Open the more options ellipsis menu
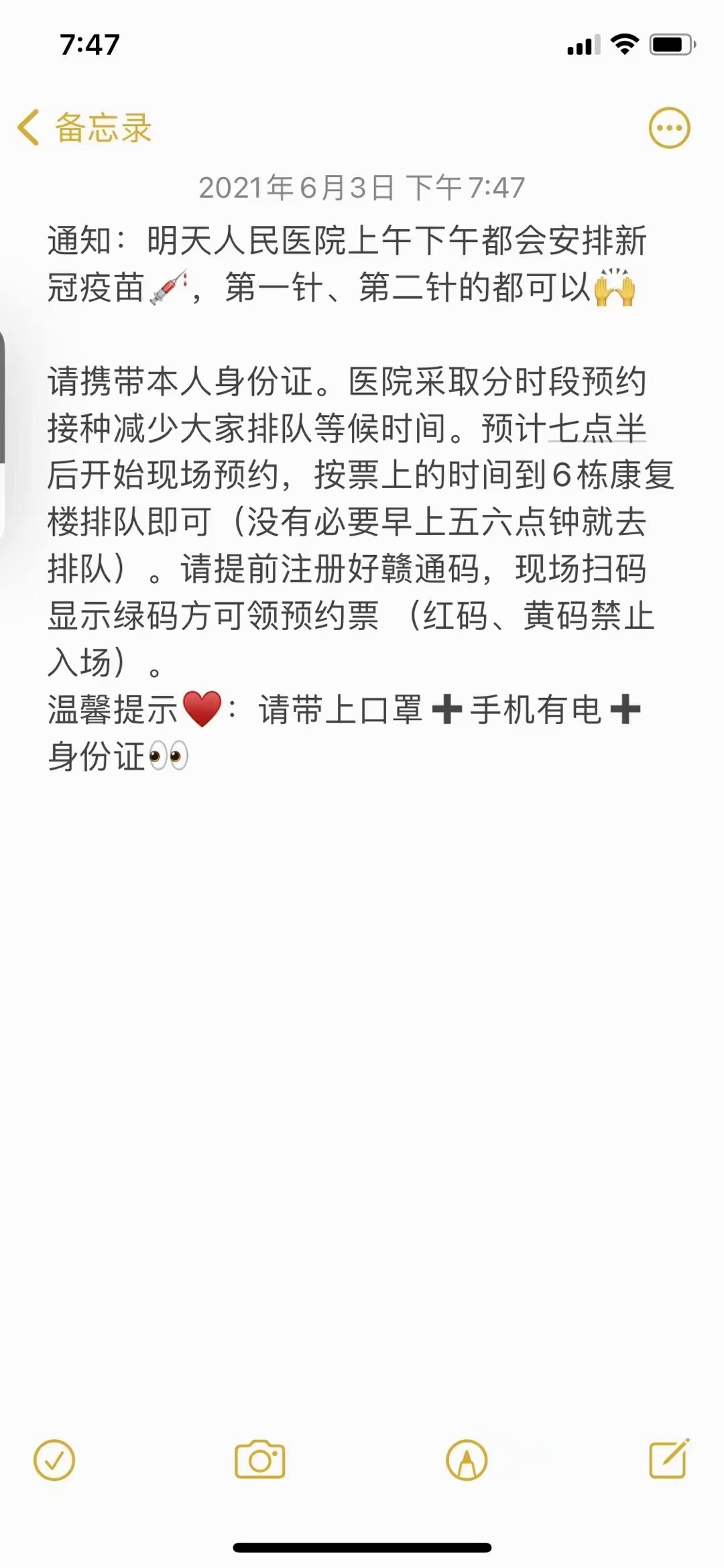724x1568 pixels. tap(669, 127)
